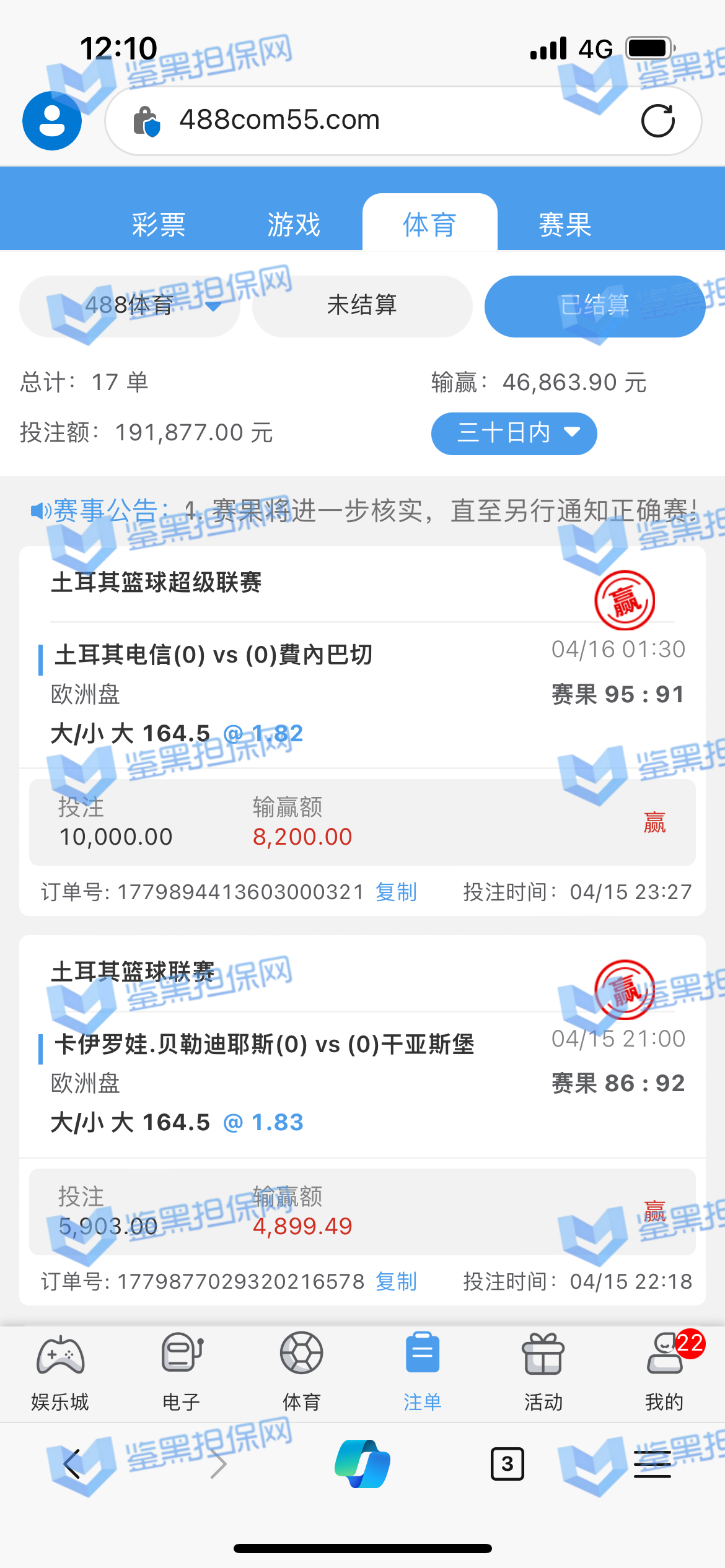Open the browser profile avatar
725x1568 pixels.
point(52,121)
